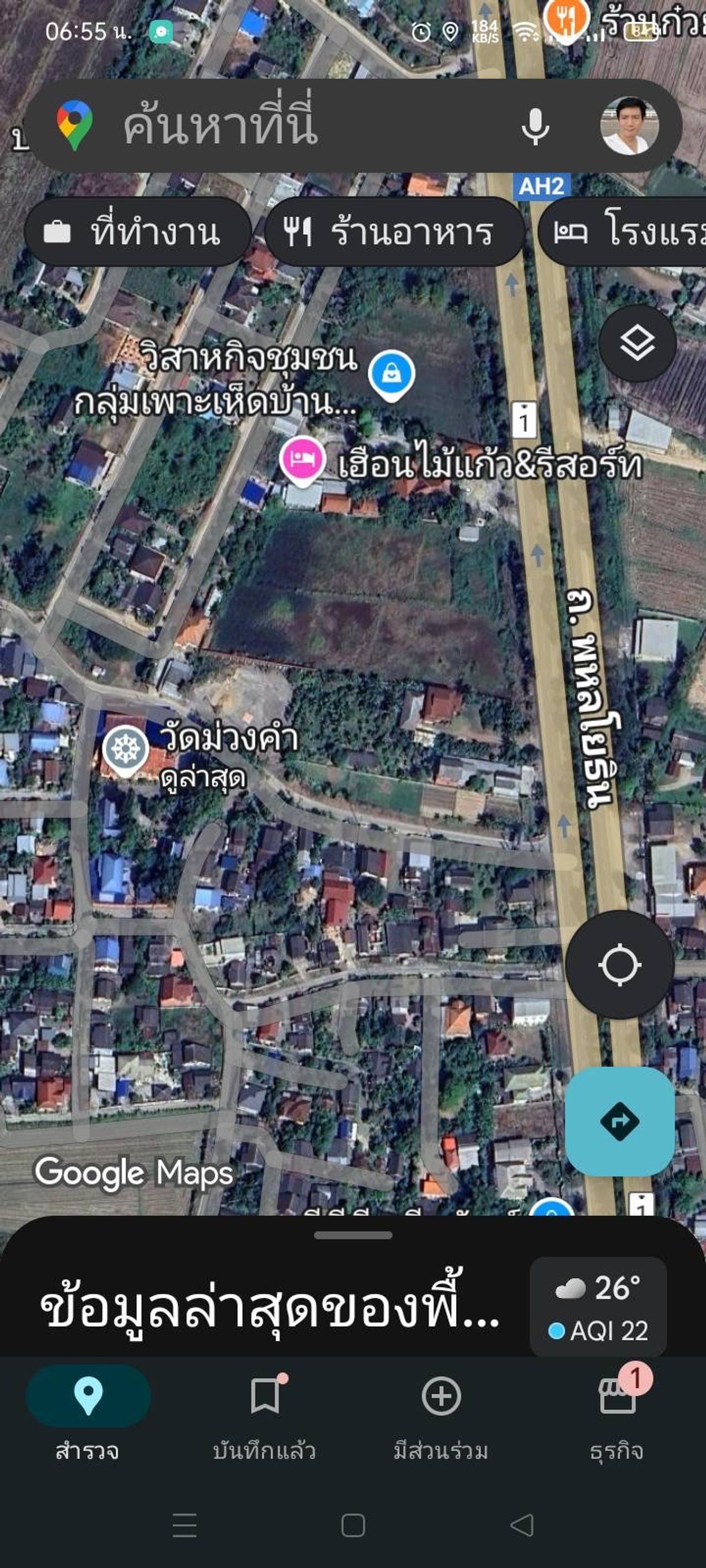This screenshot has height=1568, width=706.
Task: Expand the ข้อมูลล่าสุดของพื้นที่ bottom sheet
Action: [352, 1235]
